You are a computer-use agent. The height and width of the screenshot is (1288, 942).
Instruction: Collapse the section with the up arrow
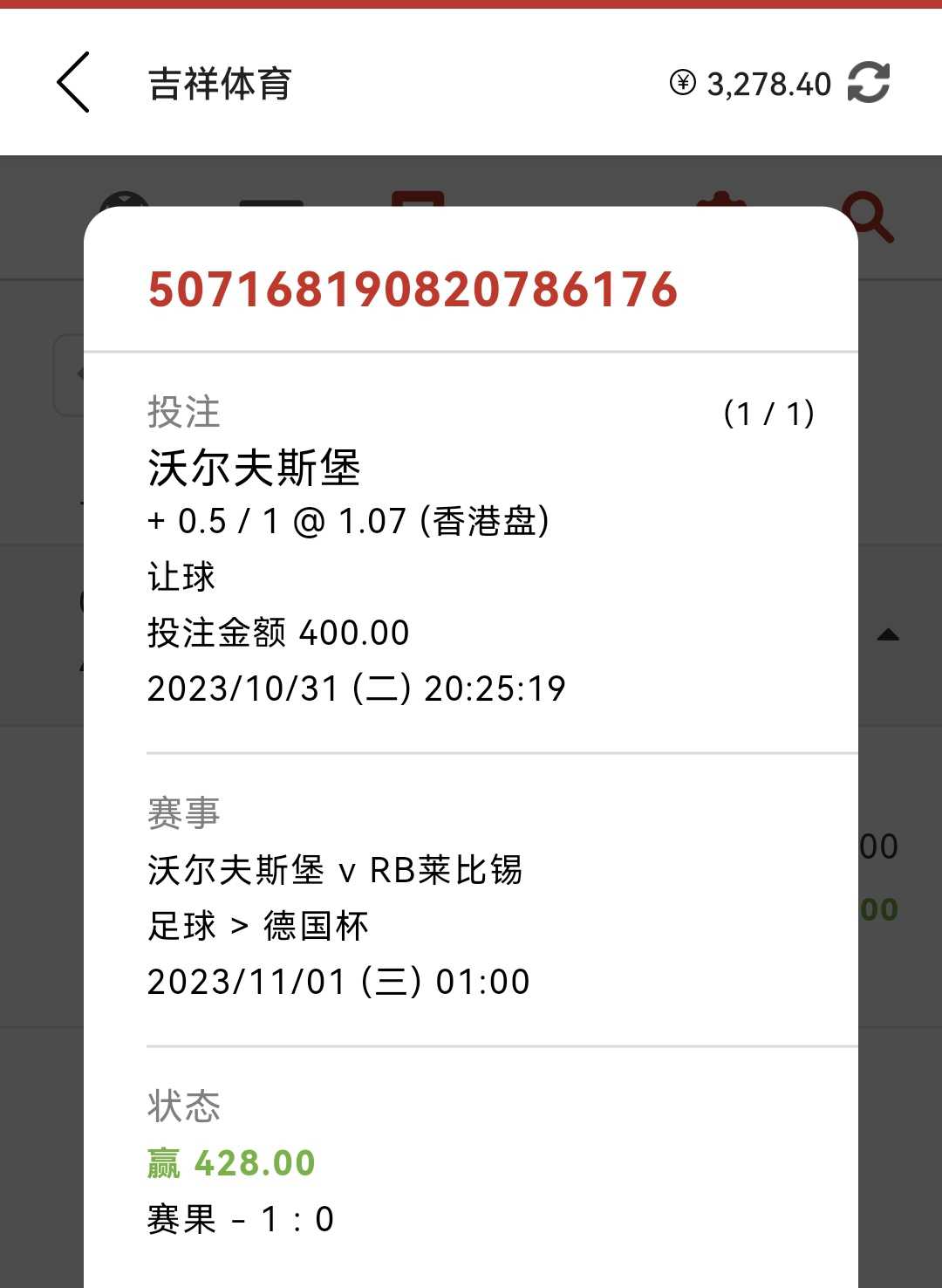888,634
